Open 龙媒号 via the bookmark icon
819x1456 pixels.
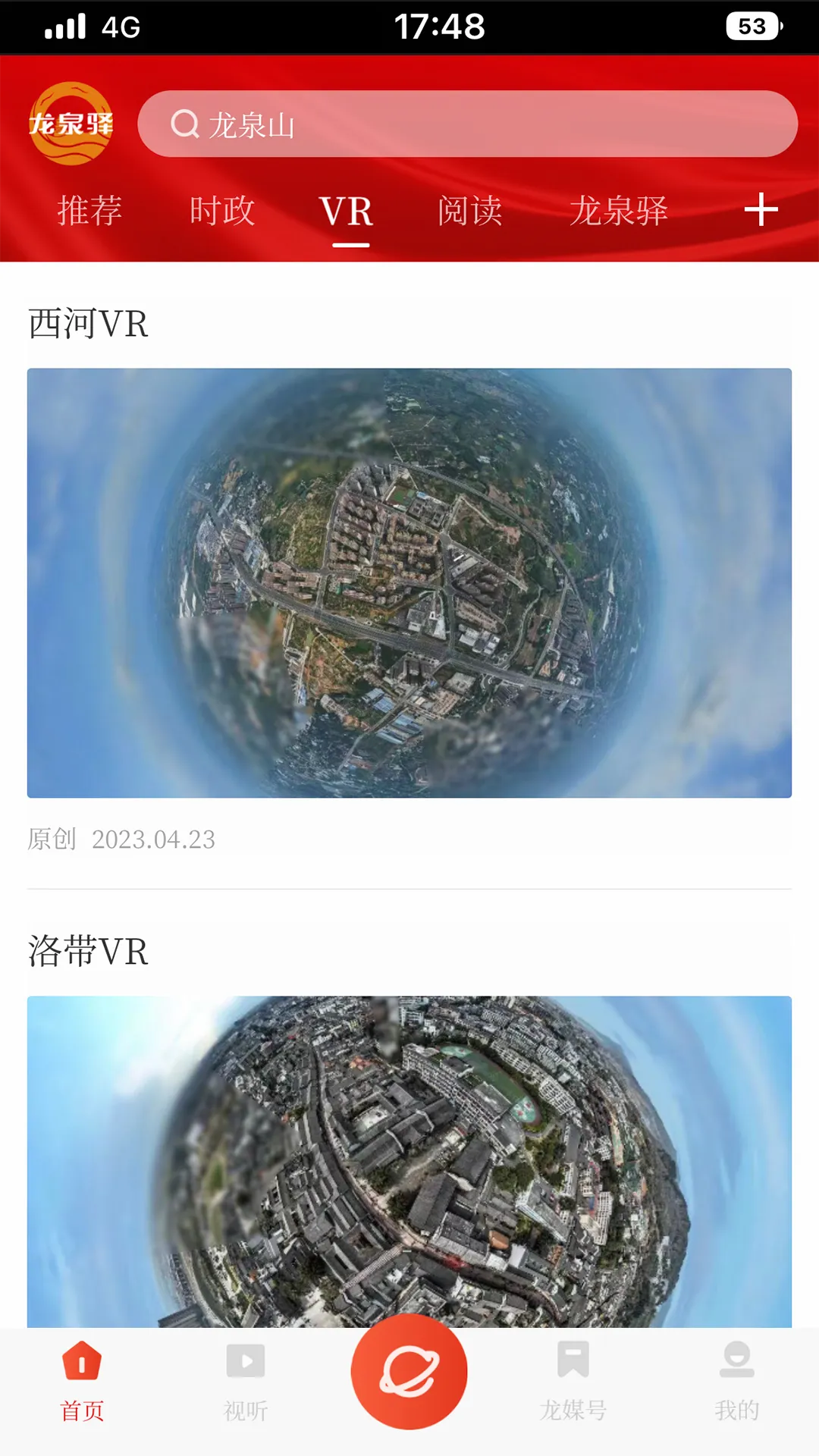pos(575,1371)
